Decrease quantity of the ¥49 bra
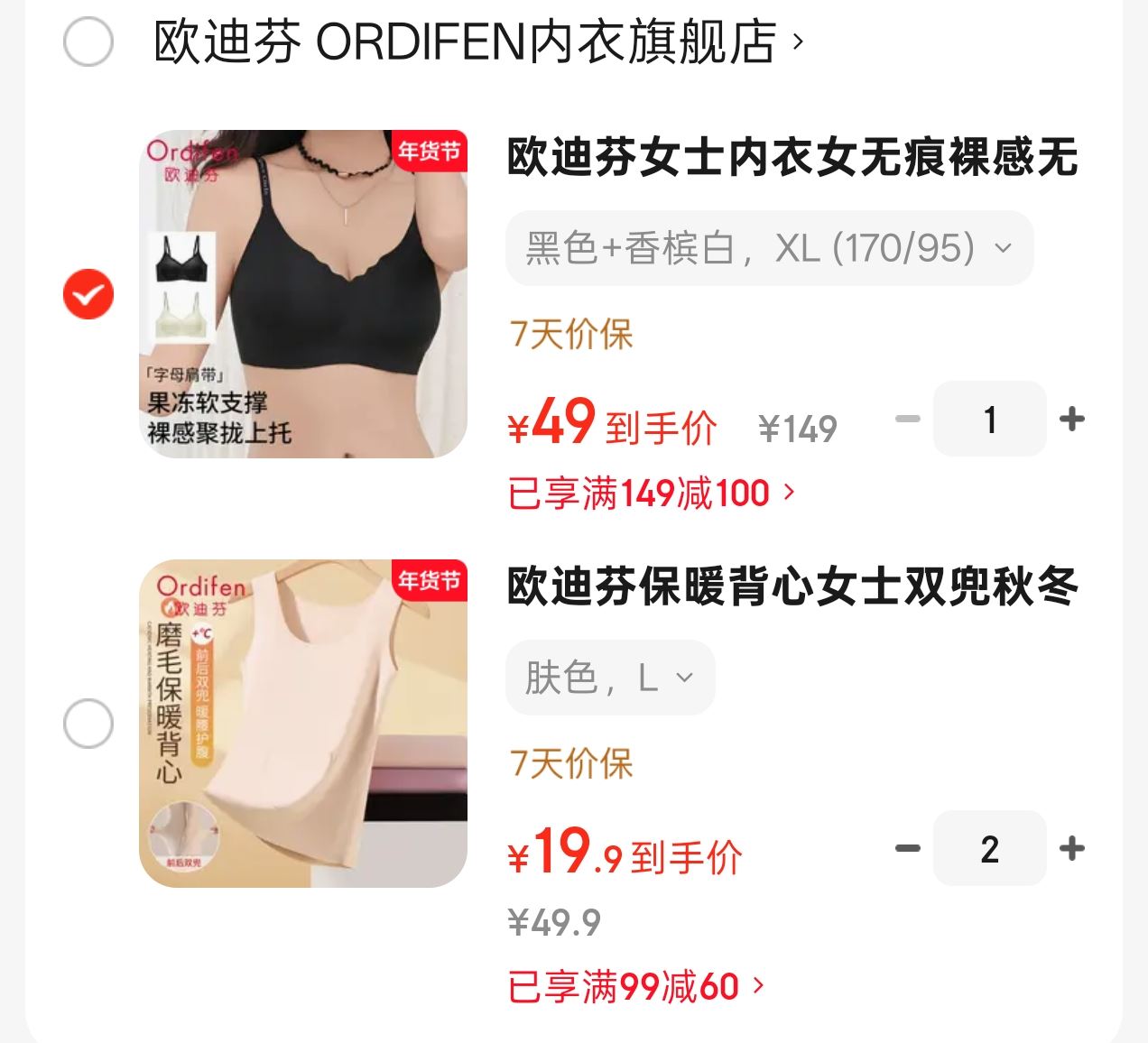Viewport: 1148px width, 1043px height. 907,419
